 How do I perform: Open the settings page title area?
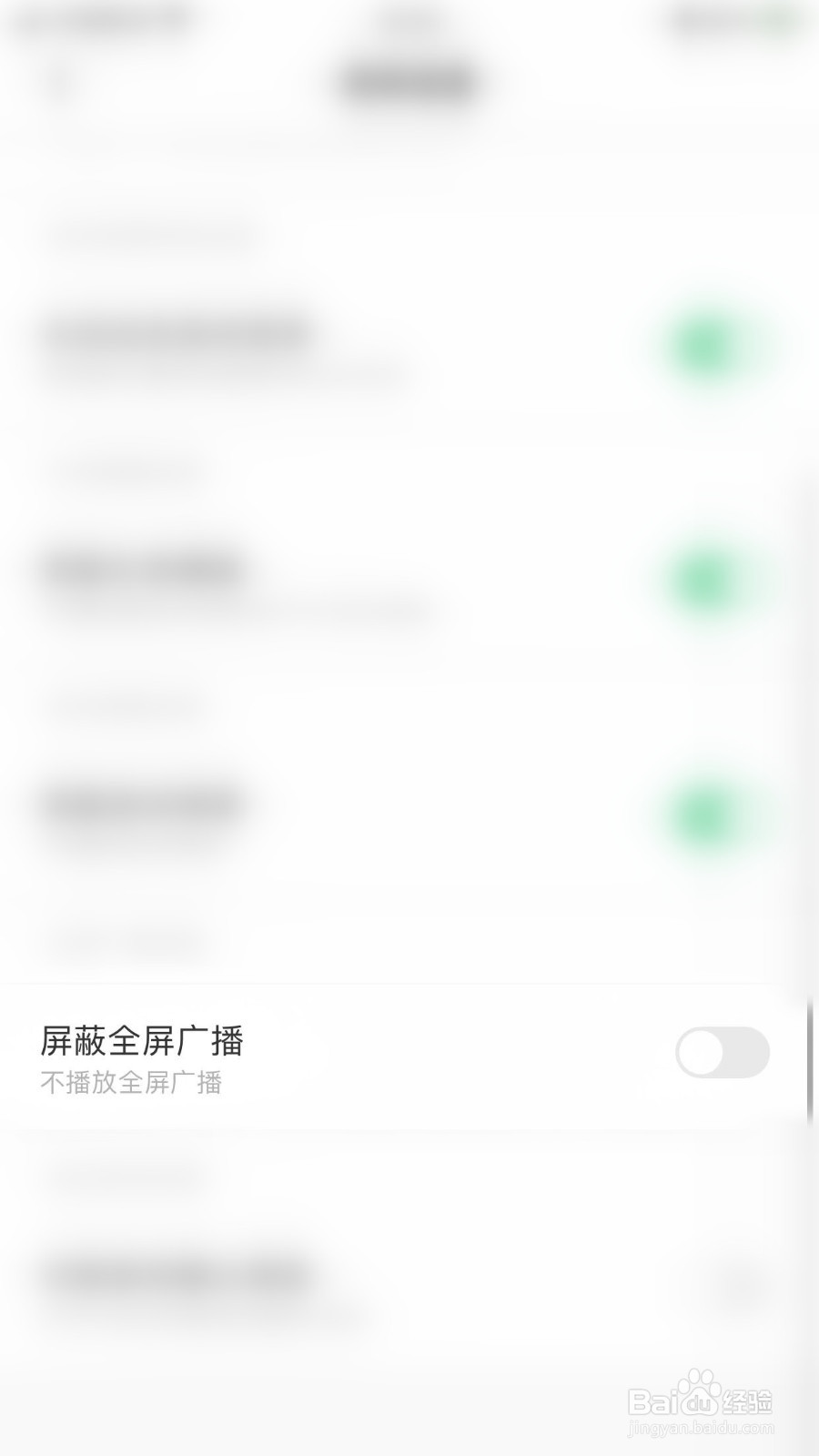pos(409,82)
